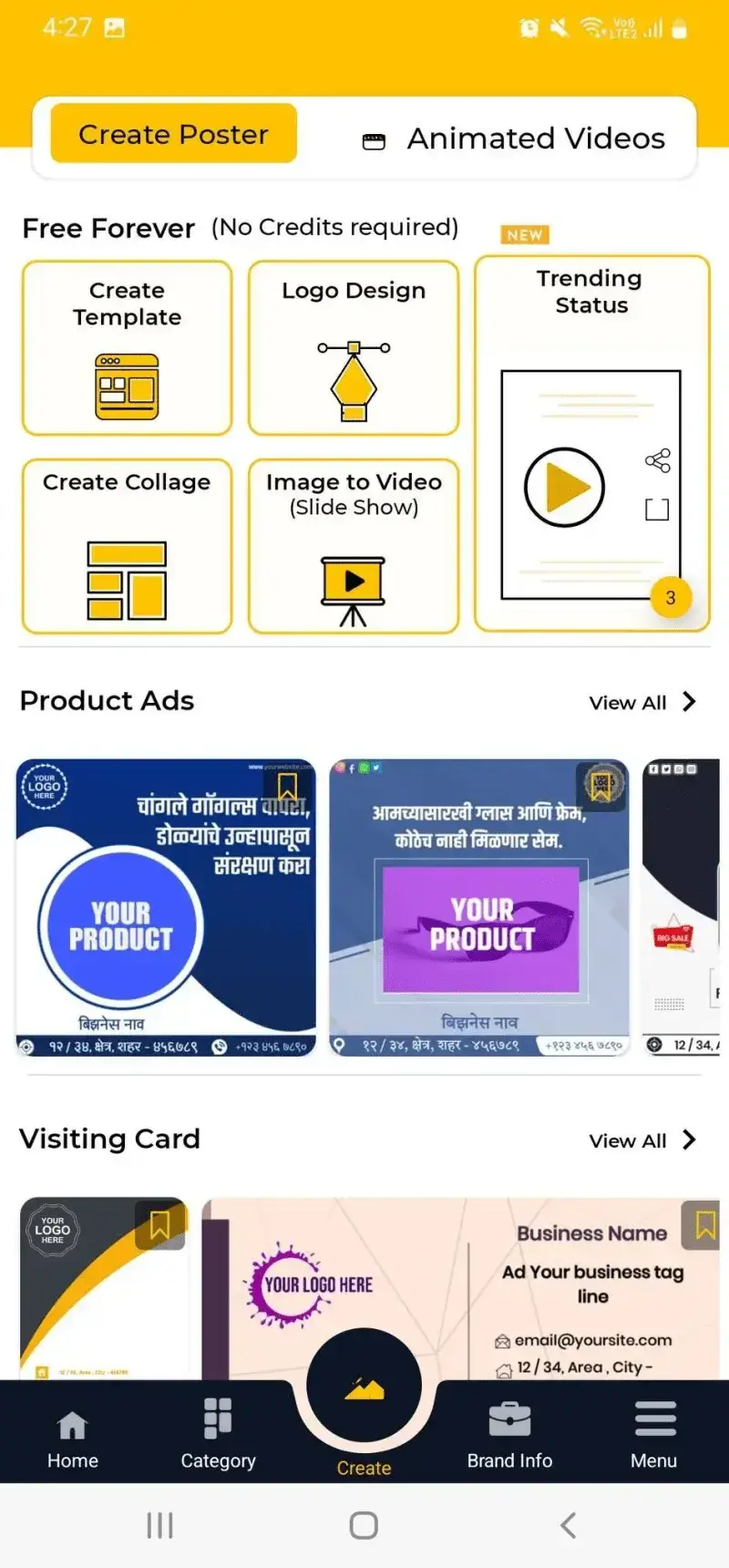This screenshot has height=1568, width=729.
Task: Open the Menu tab
Action: [654, 1437]
